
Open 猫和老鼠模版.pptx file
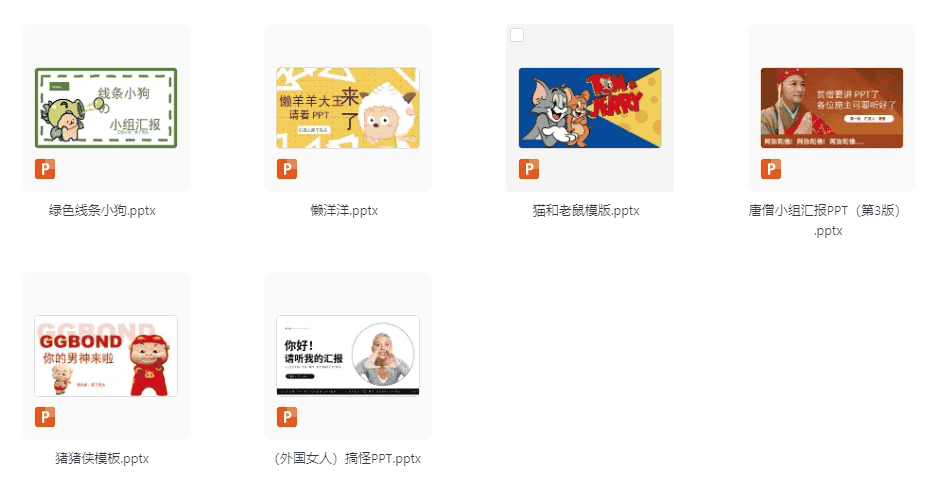point(589,108)
